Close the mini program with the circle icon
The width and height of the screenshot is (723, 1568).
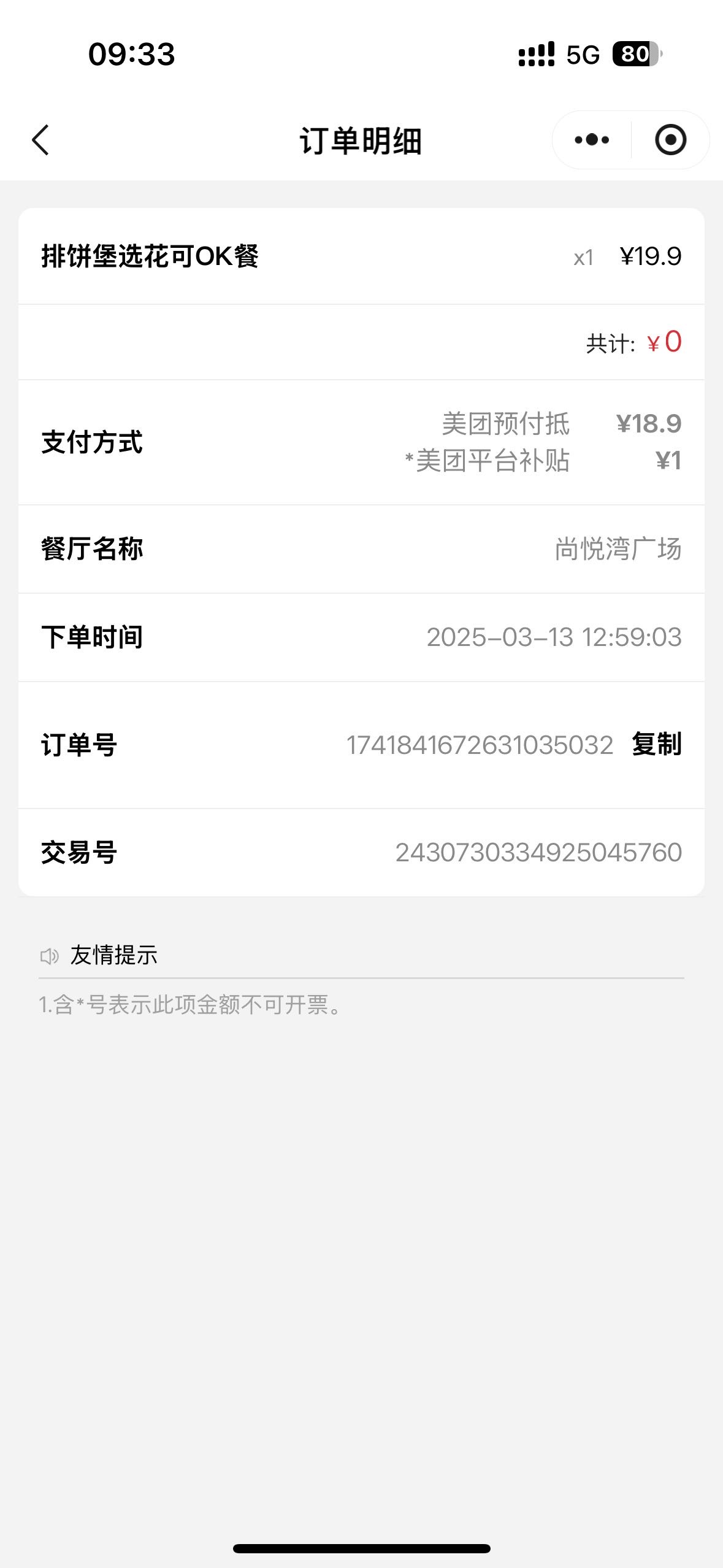point(670,140)
